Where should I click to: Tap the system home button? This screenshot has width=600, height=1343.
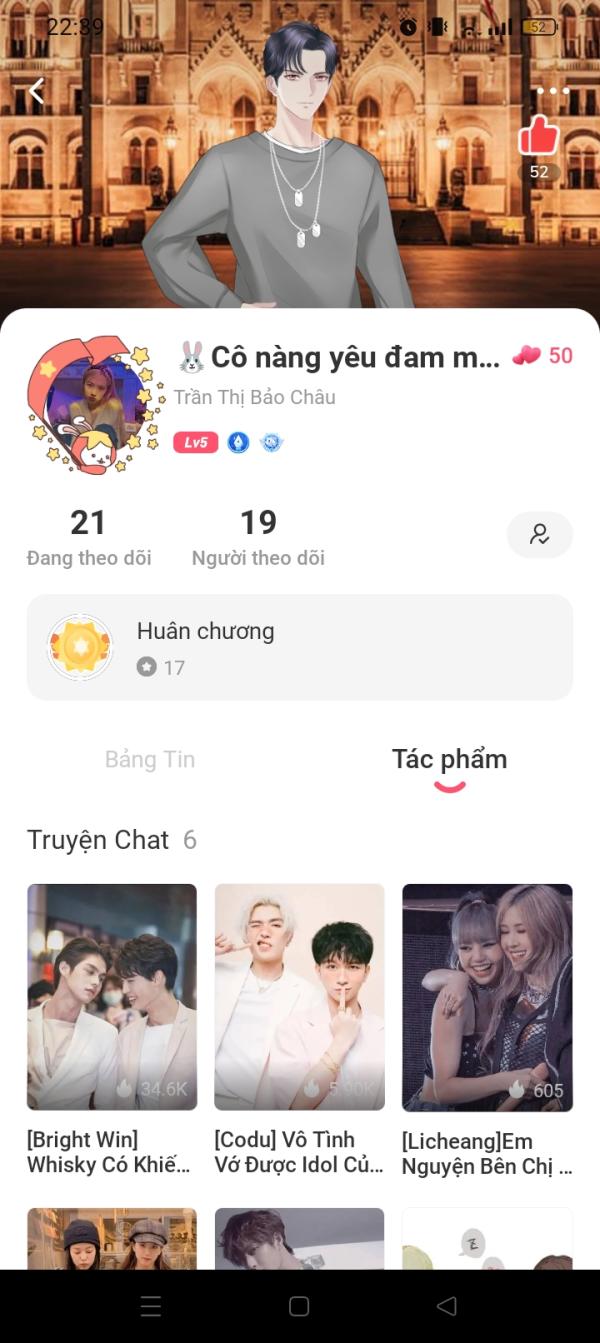[x=299, y=1306]
